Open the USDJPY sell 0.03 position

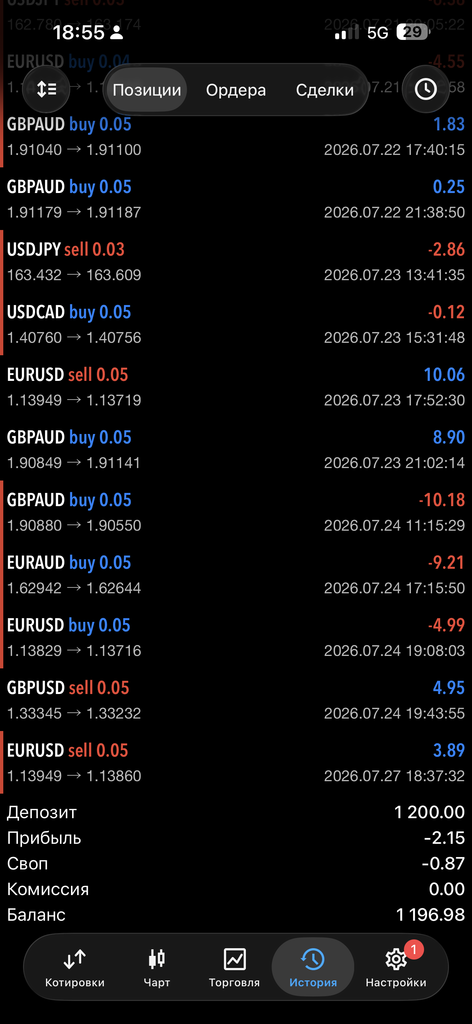click(236, 262)
